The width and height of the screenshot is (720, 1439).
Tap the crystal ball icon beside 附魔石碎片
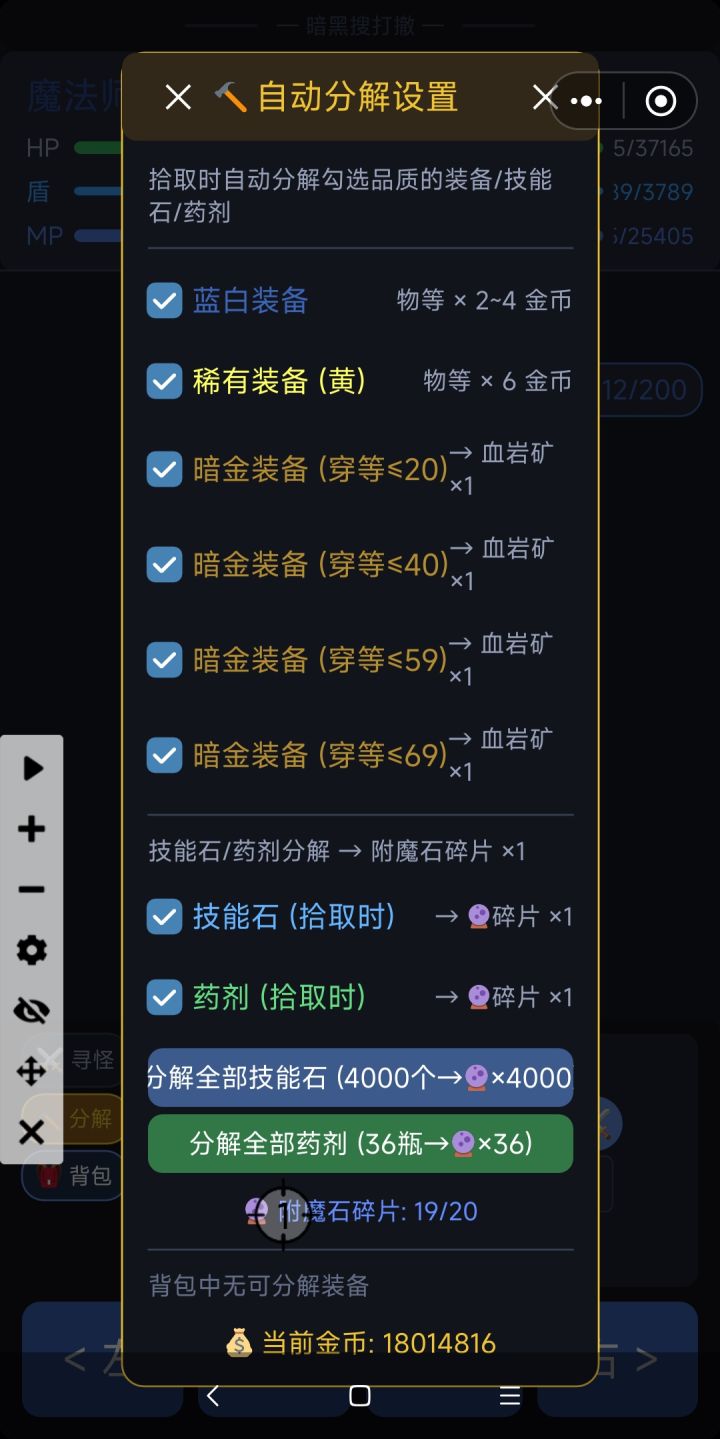pyautogui.click(x=255, y=1211)
